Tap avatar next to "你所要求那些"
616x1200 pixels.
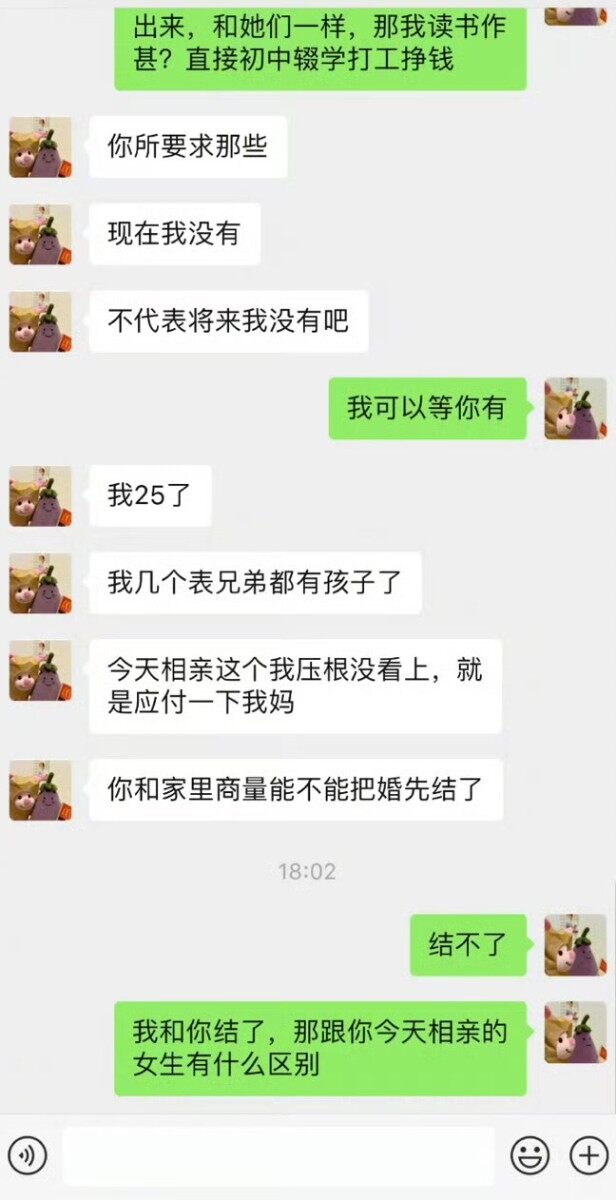click(40, 147)
